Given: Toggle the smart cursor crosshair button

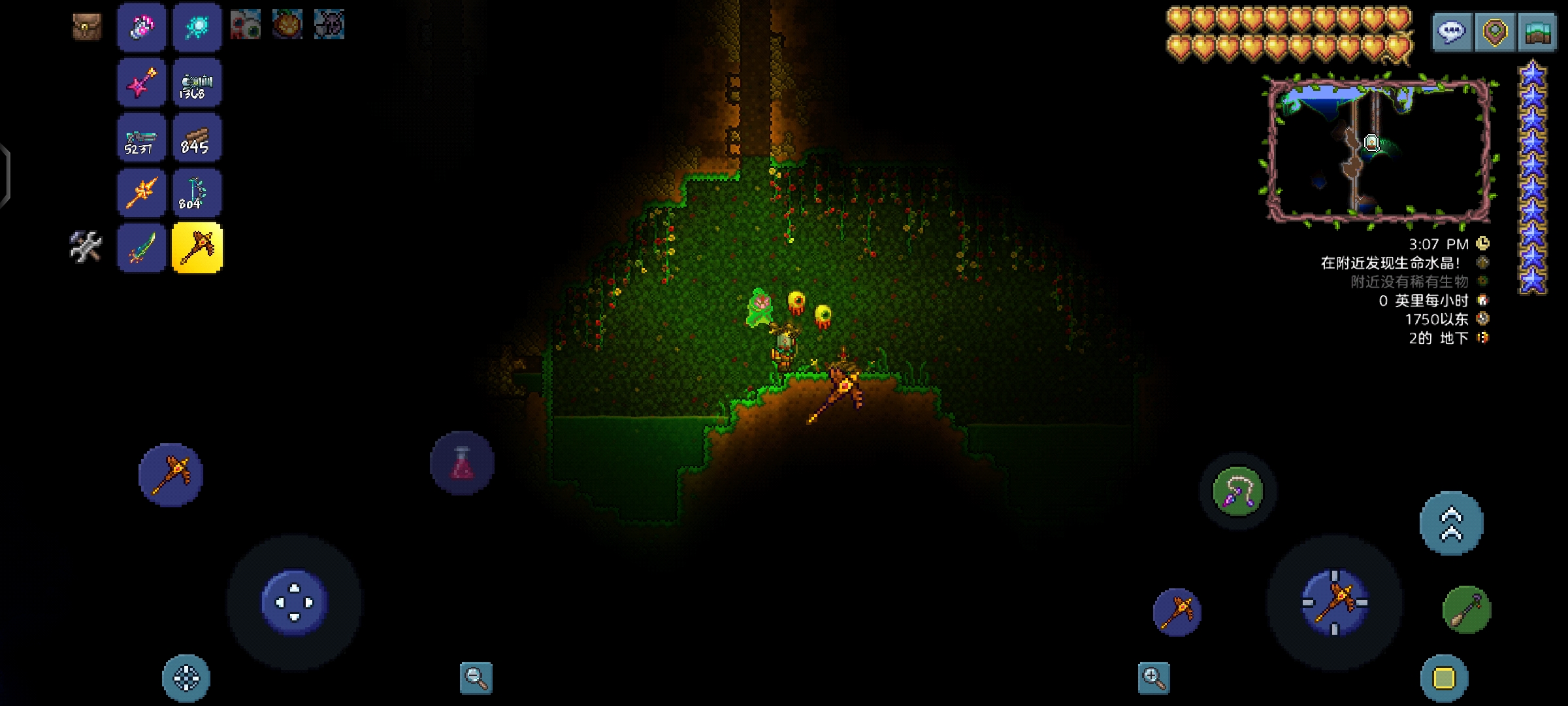Looking at the screenshot, I should [x=186, y=679].
